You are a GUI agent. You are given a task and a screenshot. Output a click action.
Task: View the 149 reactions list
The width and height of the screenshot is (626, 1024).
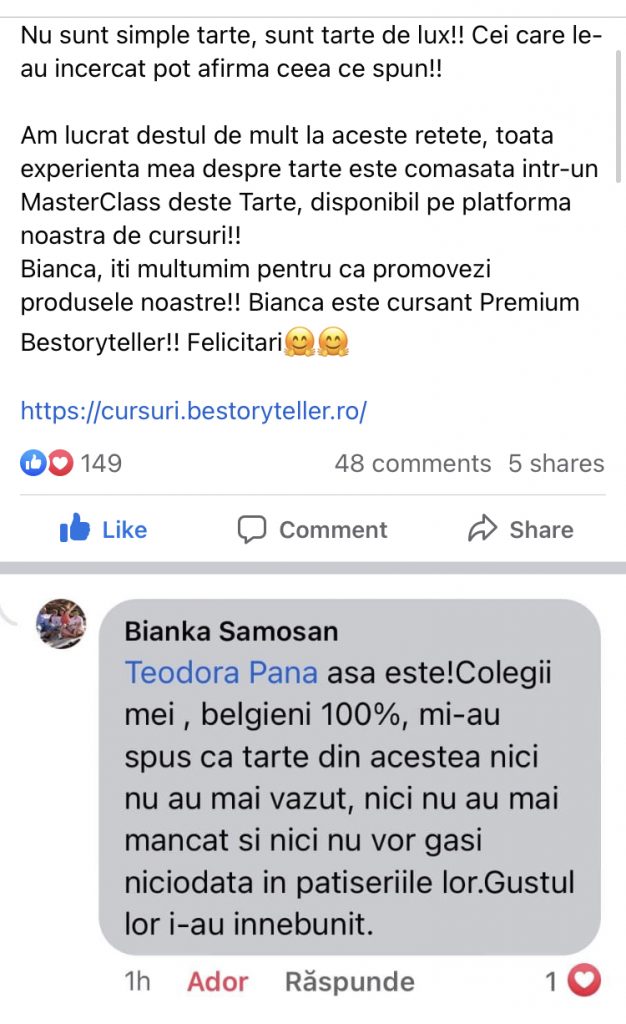point(72,464)
